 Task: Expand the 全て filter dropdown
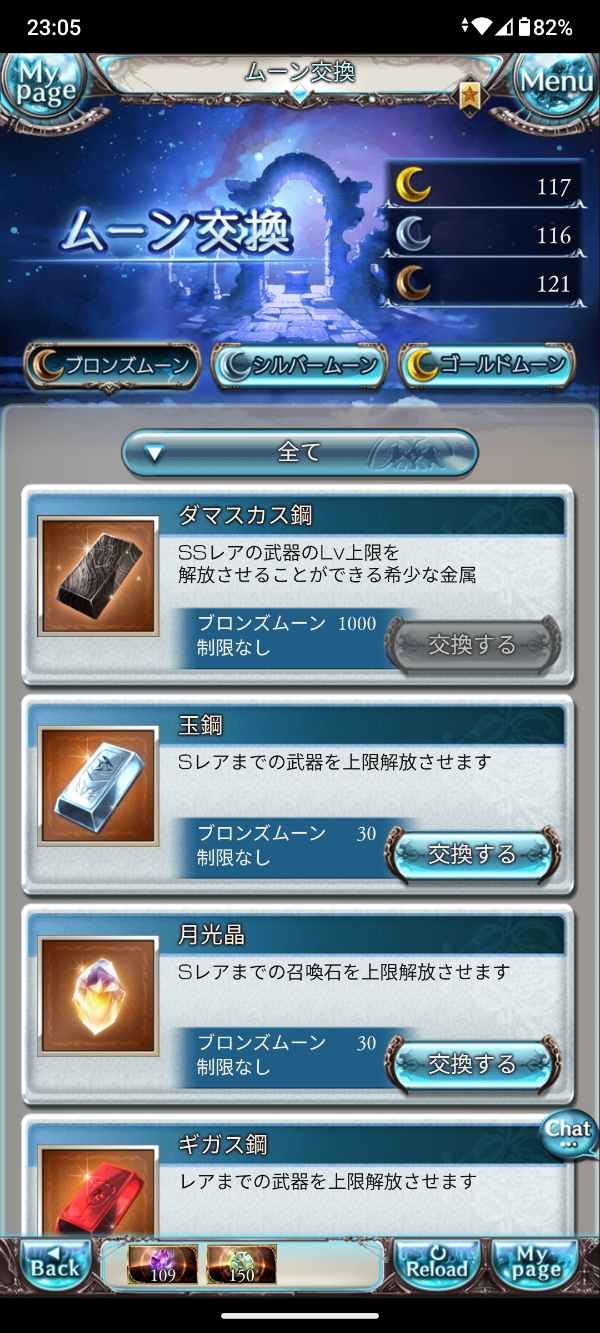tap(300, 453)
